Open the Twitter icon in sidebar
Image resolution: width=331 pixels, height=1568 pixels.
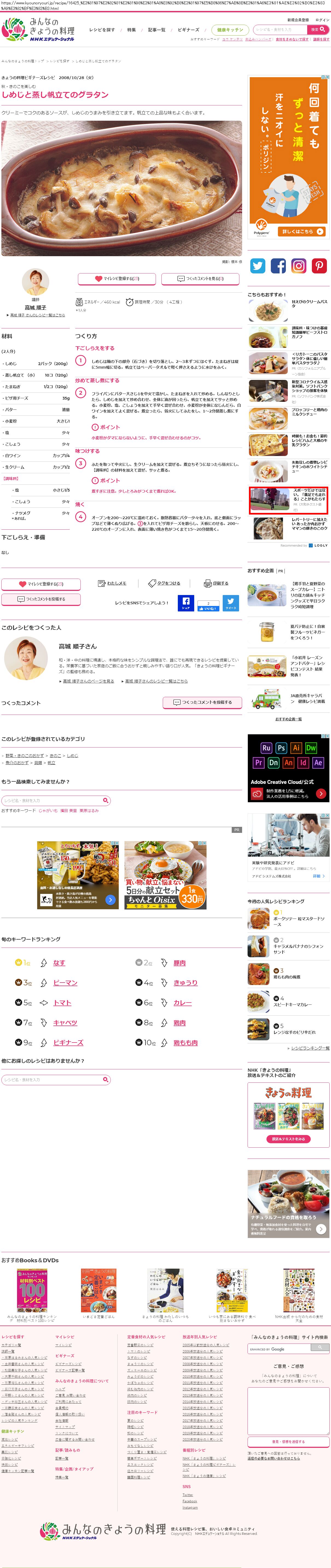(258, 265)
